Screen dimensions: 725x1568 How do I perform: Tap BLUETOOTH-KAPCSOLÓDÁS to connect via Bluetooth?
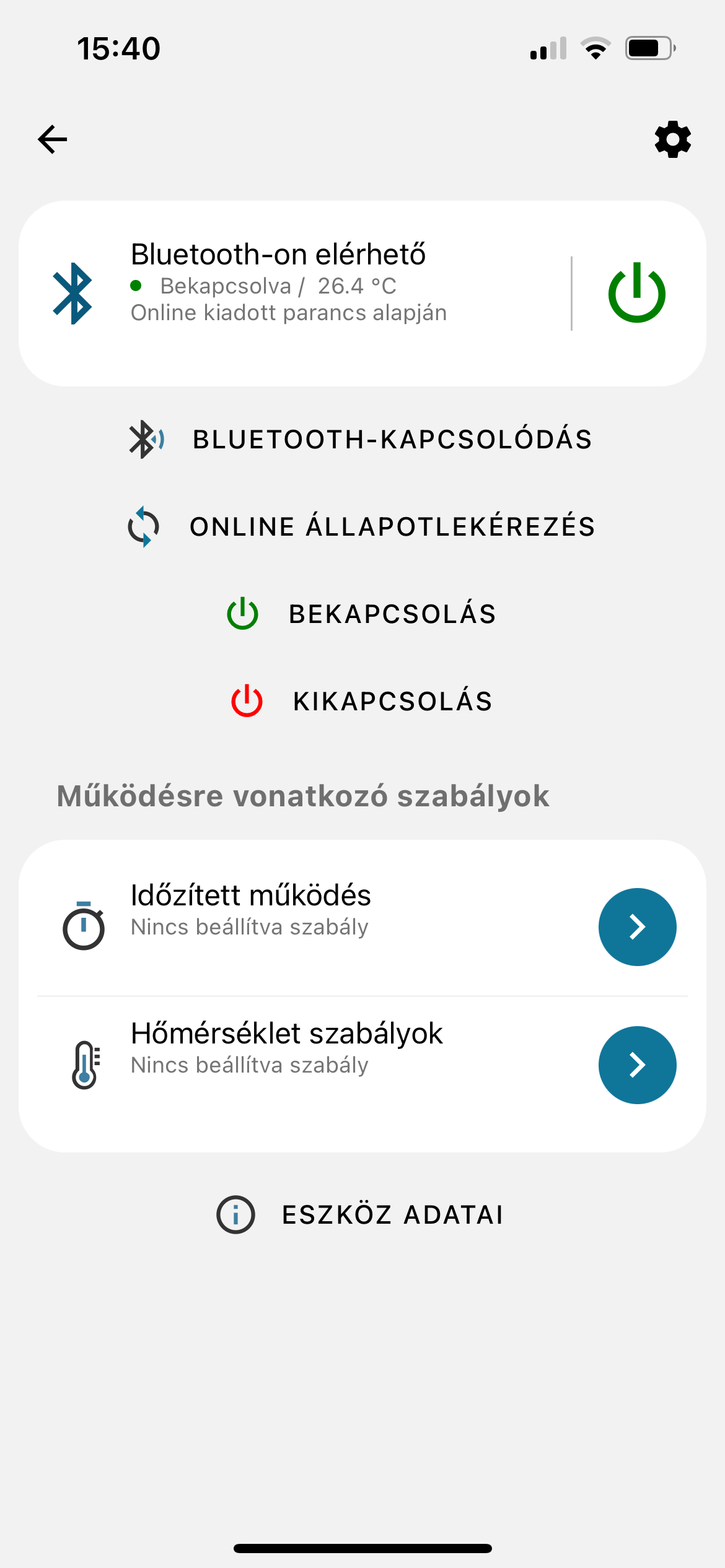click(x=361, y=439)
